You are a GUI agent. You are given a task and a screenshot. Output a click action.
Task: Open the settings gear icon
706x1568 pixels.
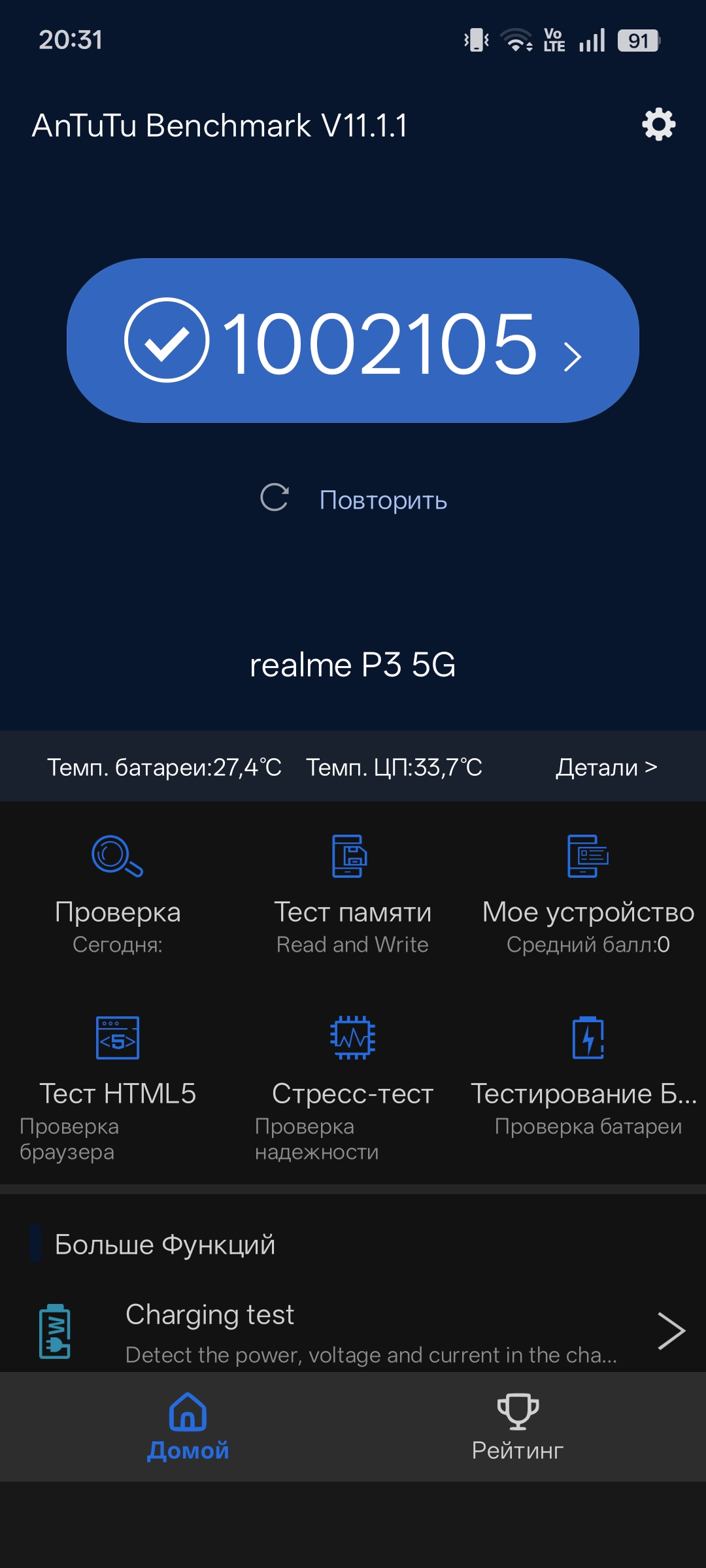[x=658, y=124]
